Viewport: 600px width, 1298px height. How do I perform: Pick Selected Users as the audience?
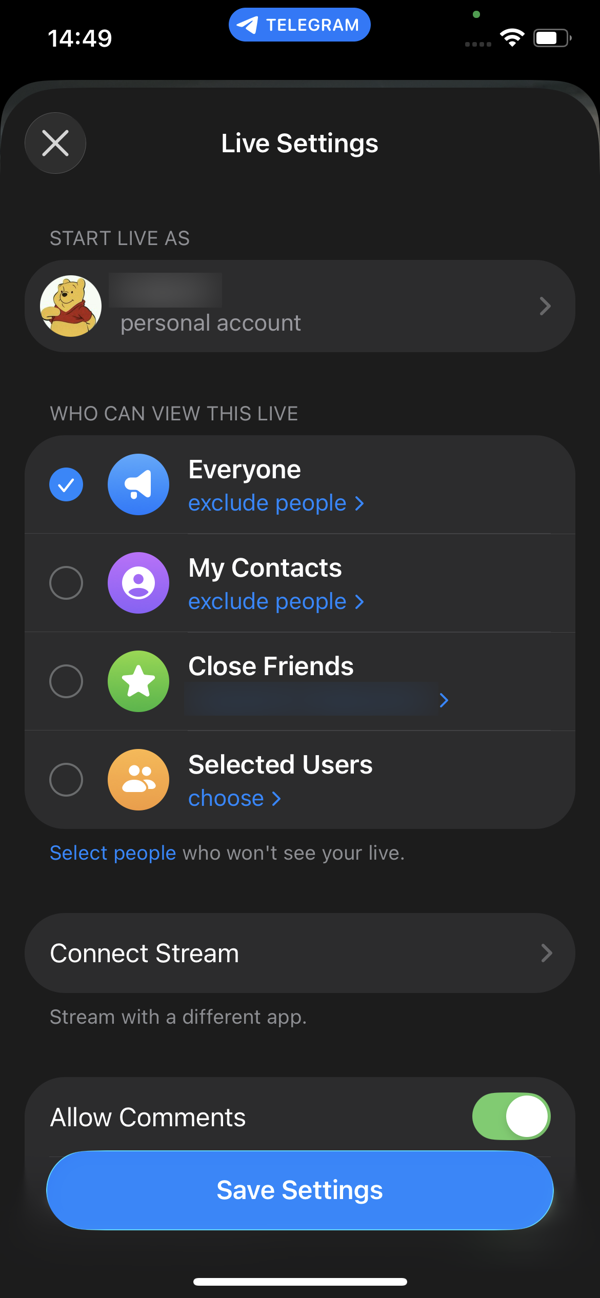[x=66, y=779]
